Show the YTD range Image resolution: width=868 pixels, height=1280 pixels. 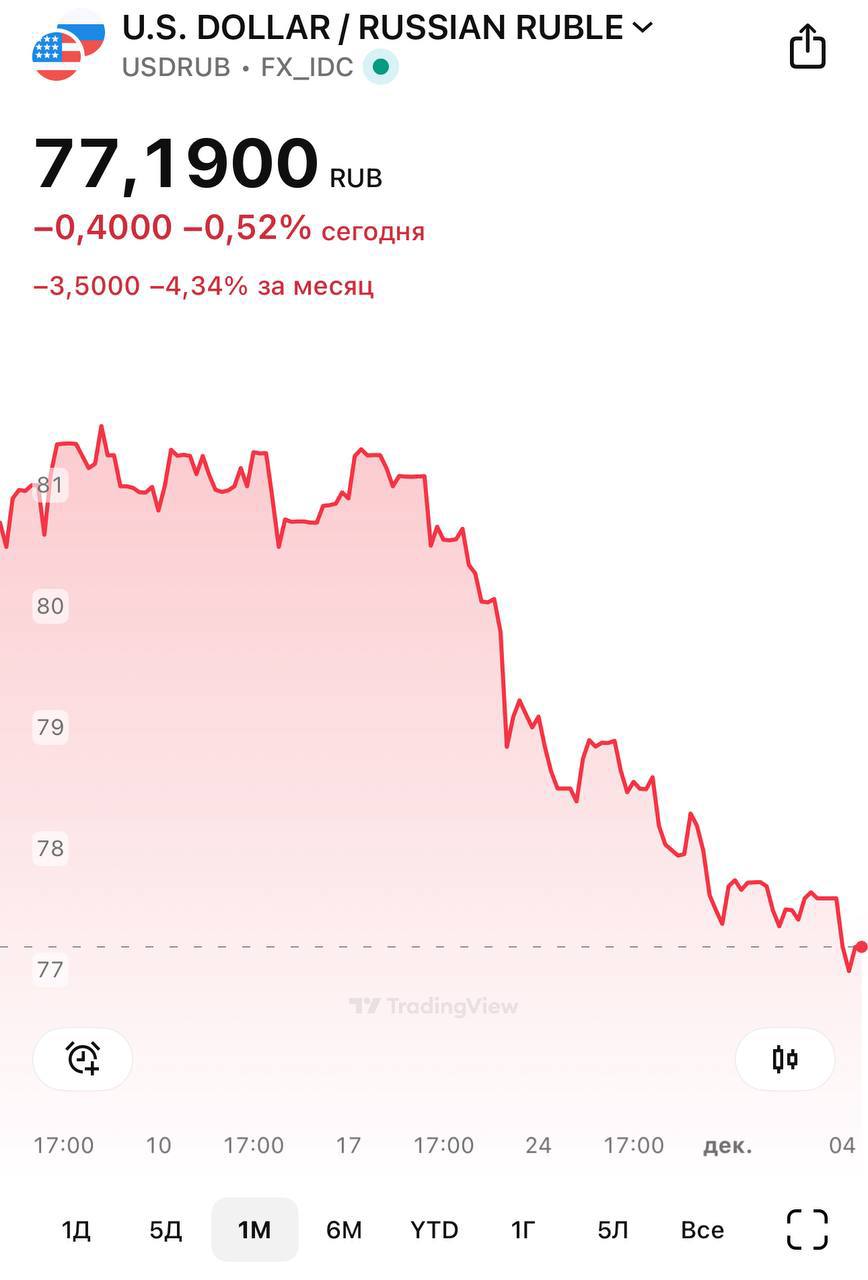pos(434,1229)
